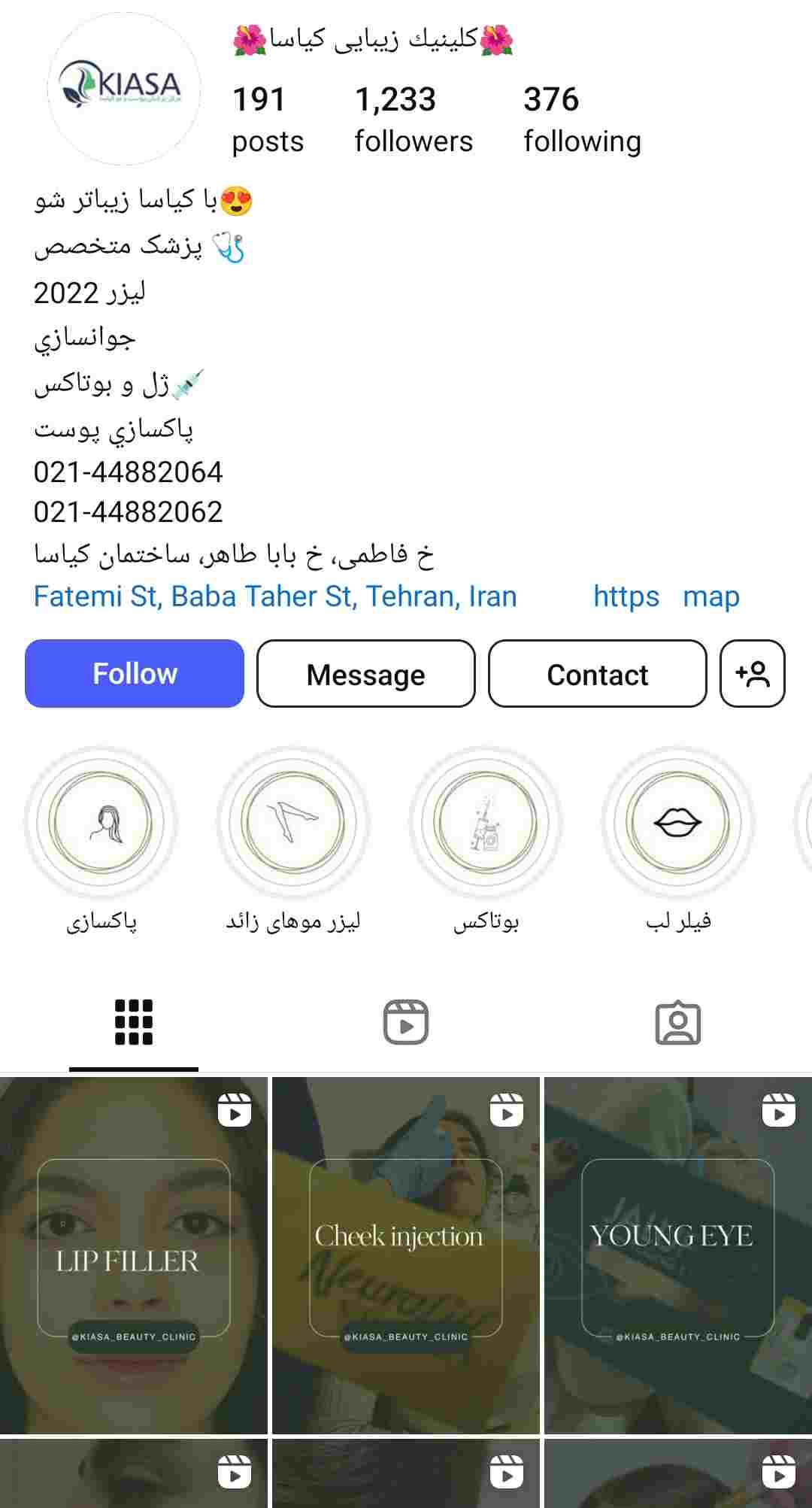Open the https link in bio
Screen dimensions: 812x1508
point(626,596)
